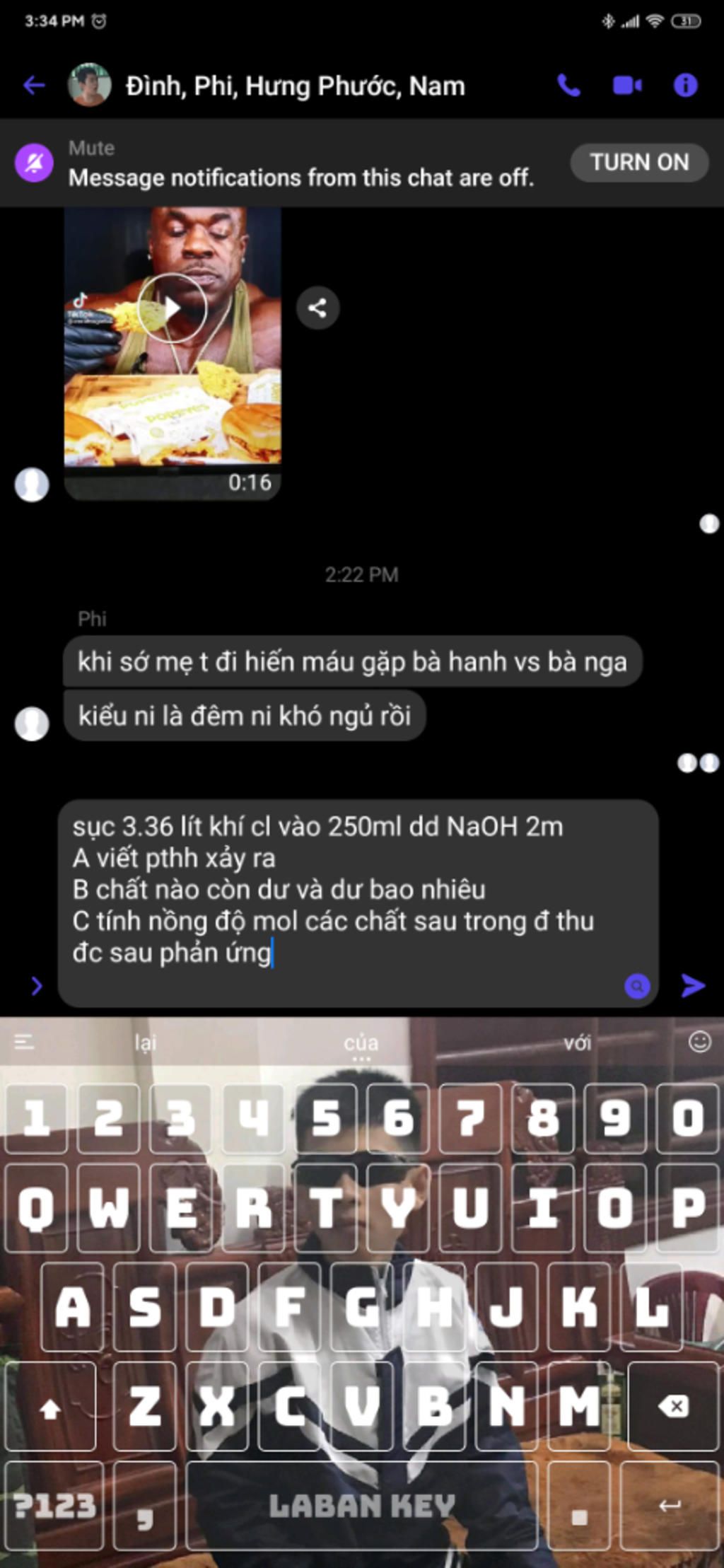
Task: Share the video message
Action: pos(317,308)
